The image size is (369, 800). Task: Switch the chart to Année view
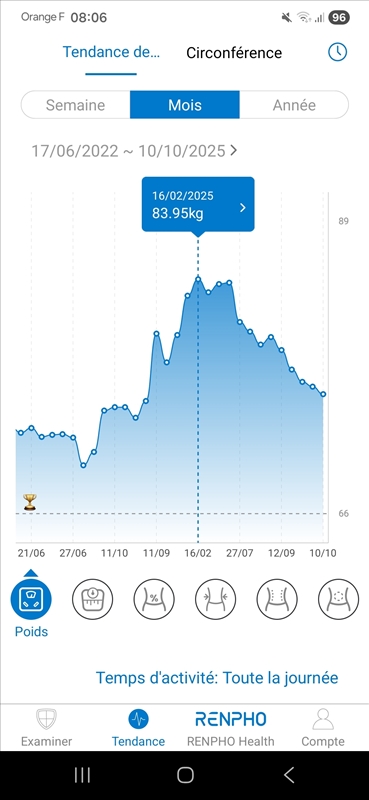coord(294,105)
